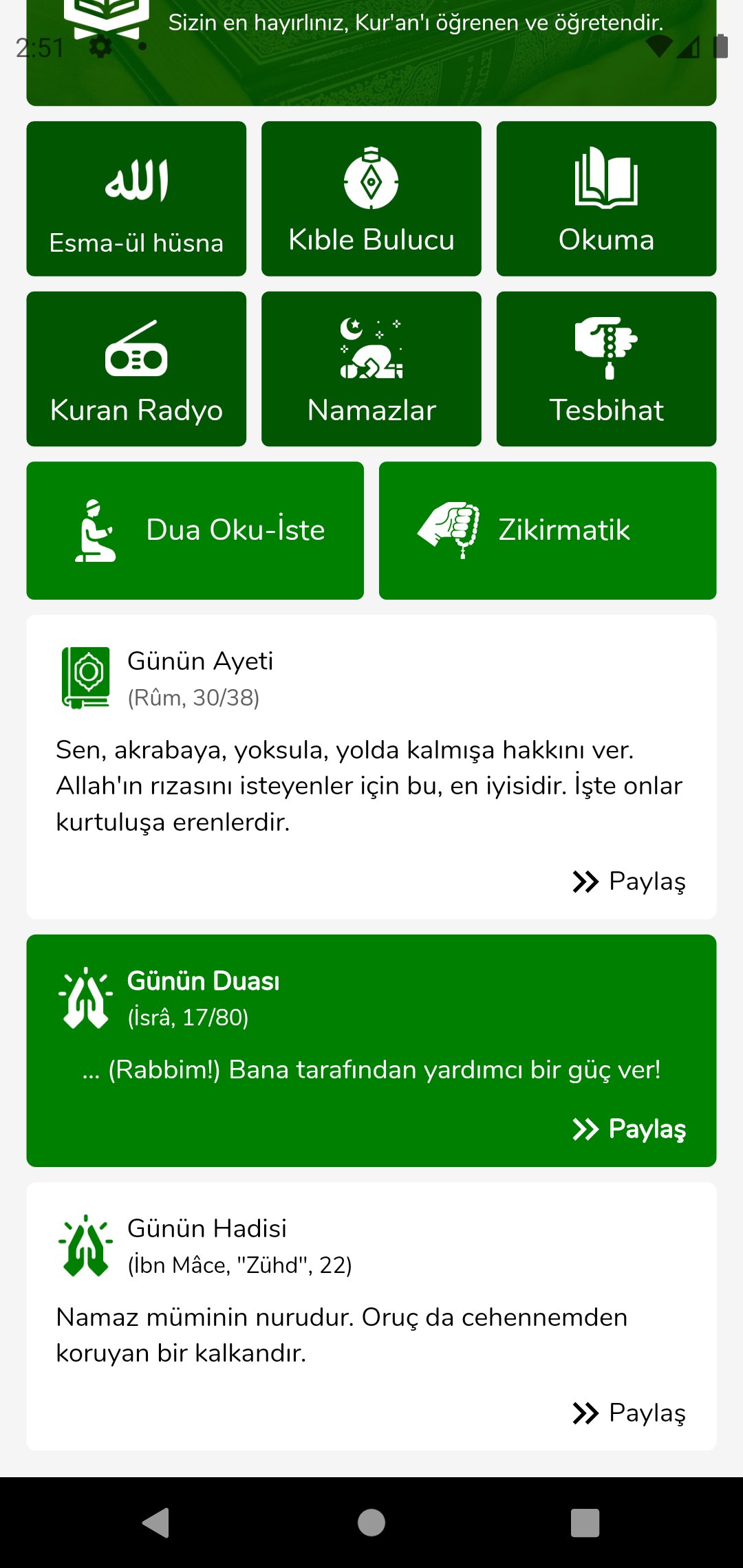743x1568 pixels.
Task: Open the Okuma section
Action: click(x=606, y=199)
